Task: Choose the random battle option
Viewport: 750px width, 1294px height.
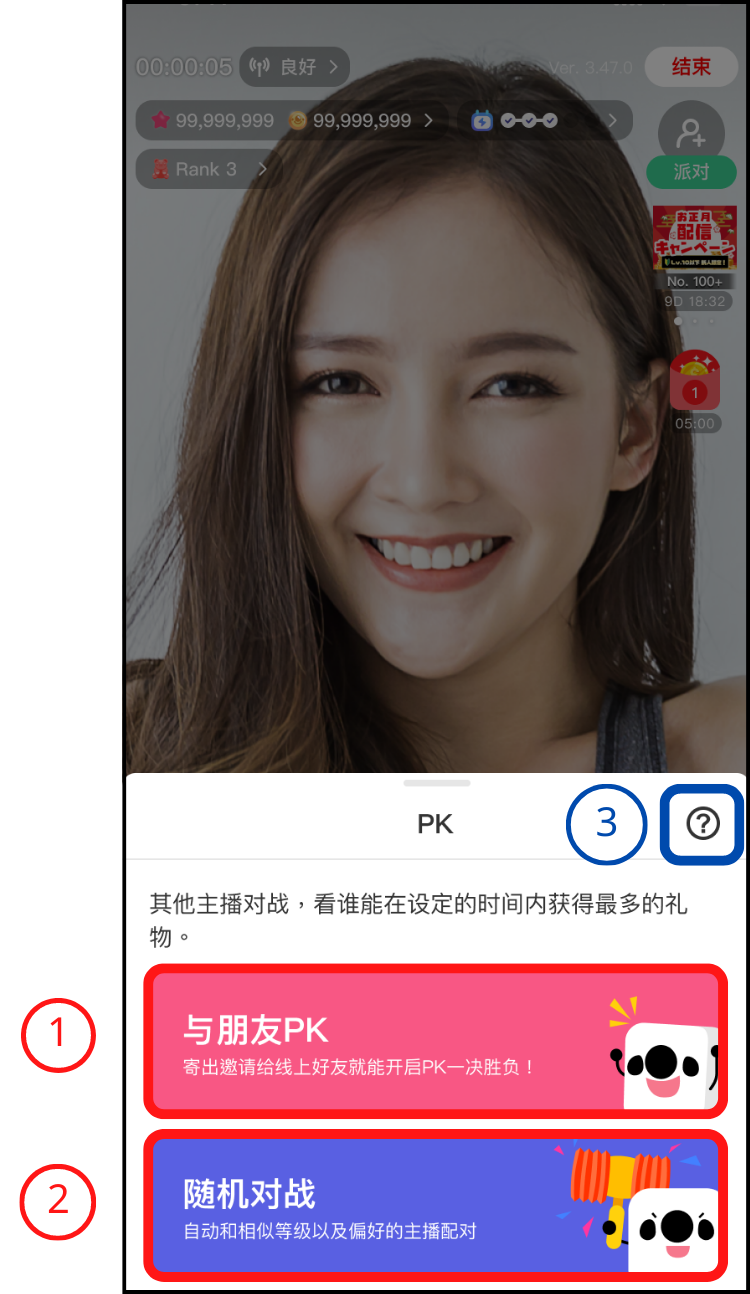Action: 435,1205
